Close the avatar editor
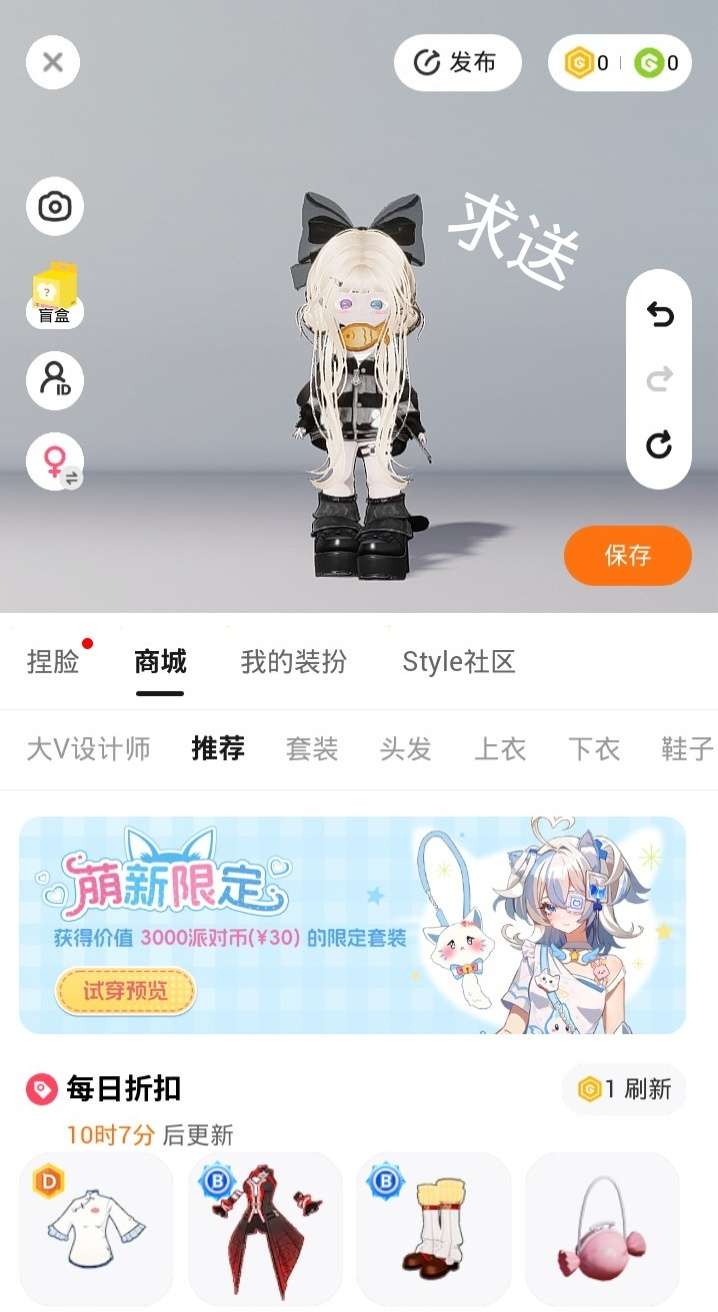Viewport: 718px width, 1312px height. click(53, 63)
